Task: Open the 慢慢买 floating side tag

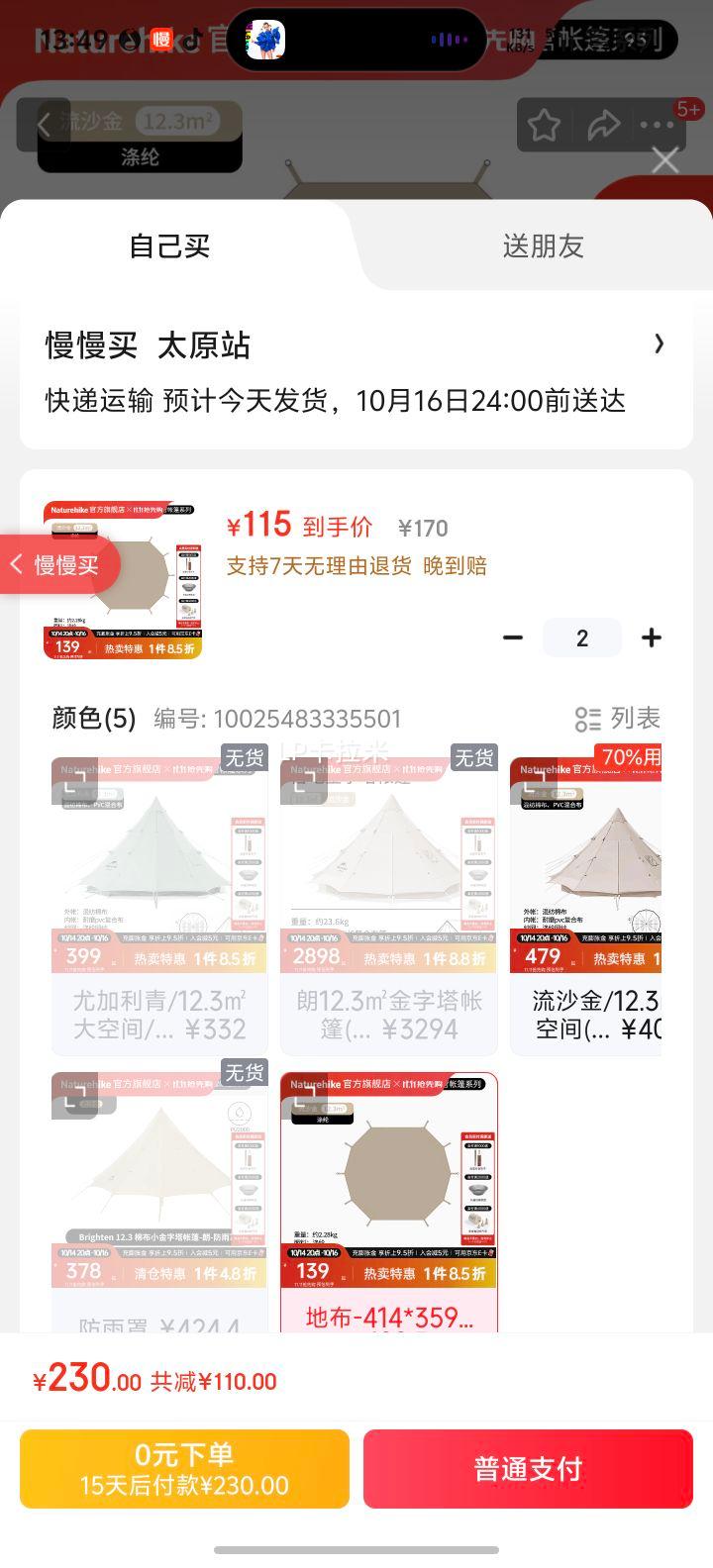Action: click(x=59, y=564)
